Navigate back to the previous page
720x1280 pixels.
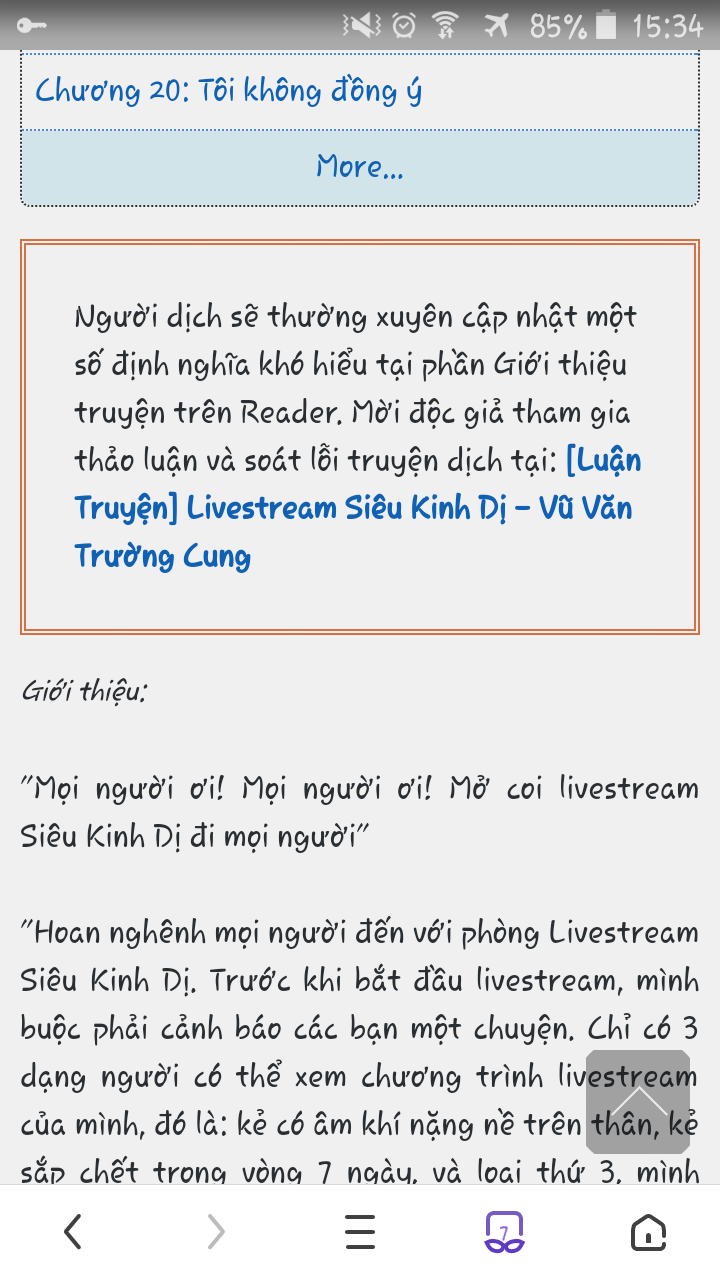tap(72, 1231)
